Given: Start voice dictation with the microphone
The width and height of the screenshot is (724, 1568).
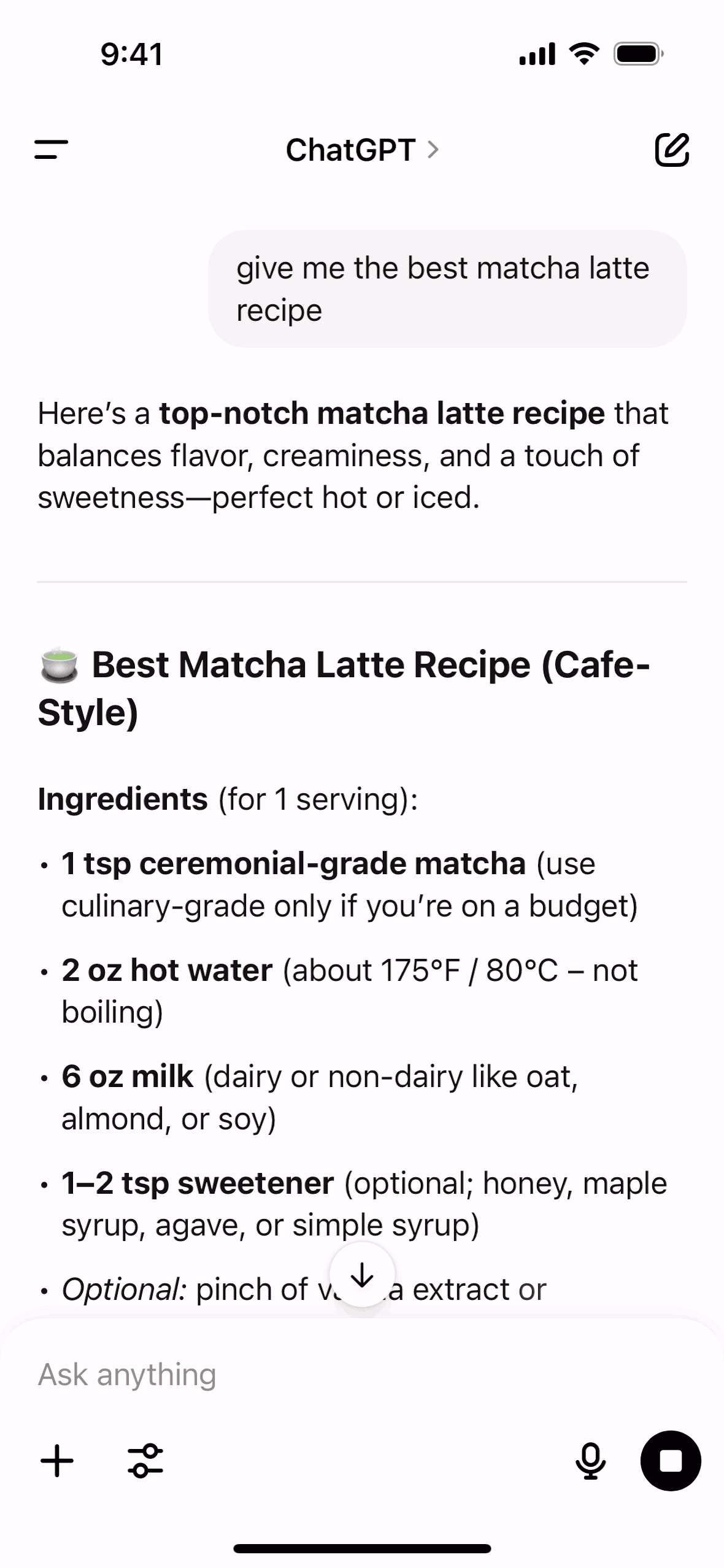Looking at the screenshot, I should 590,1461.
